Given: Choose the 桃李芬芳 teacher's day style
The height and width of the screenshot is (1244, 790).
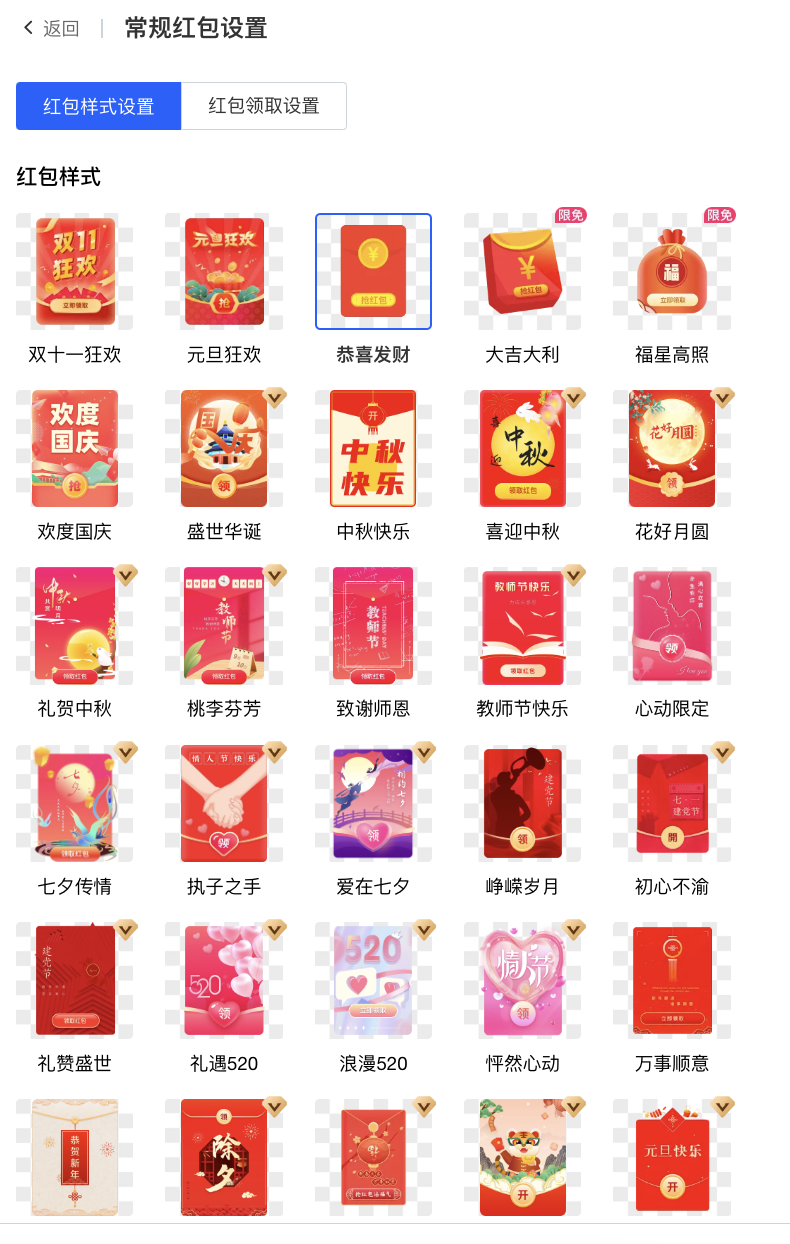Looking at the screenshot, I should 224,626.
